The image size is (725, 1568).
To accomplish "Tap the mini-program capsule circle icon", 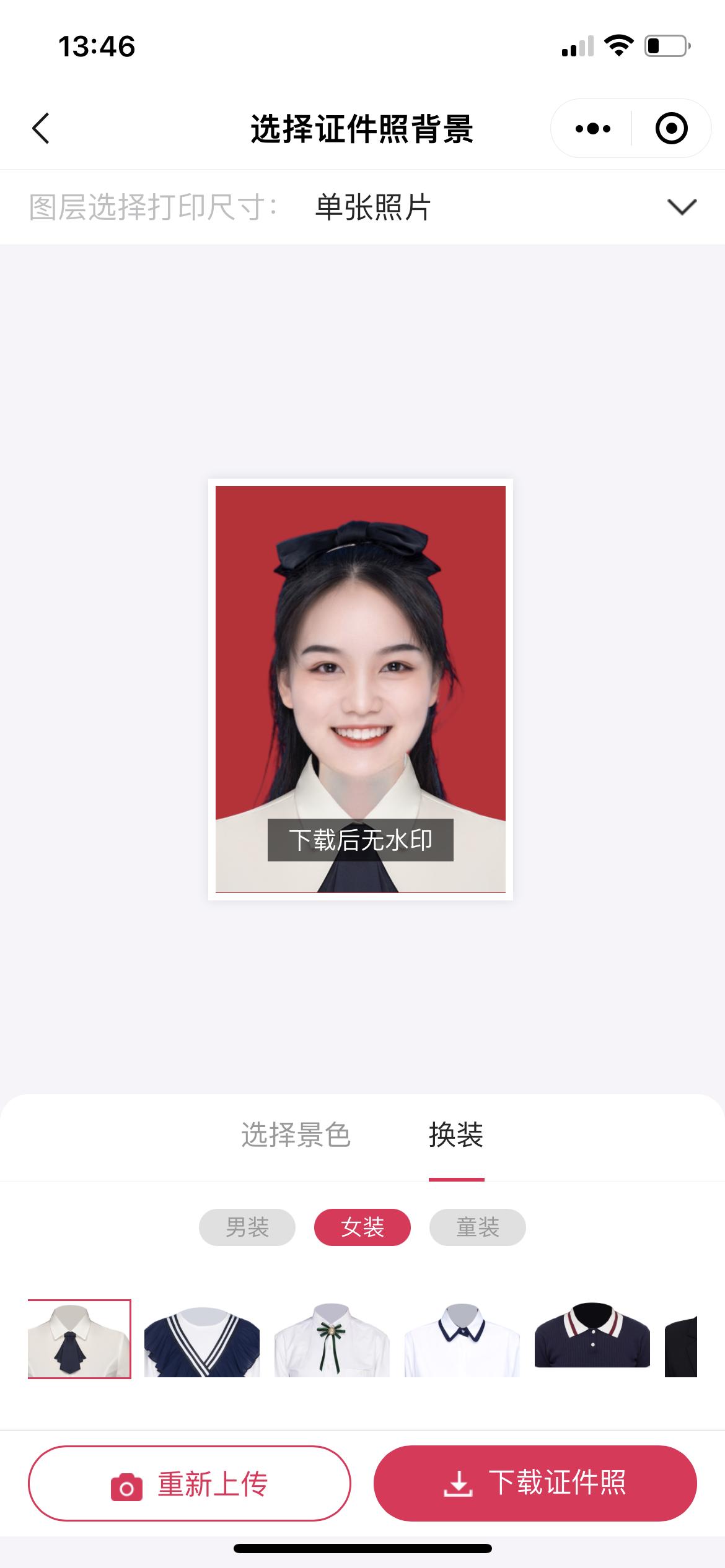I will 671,127.
